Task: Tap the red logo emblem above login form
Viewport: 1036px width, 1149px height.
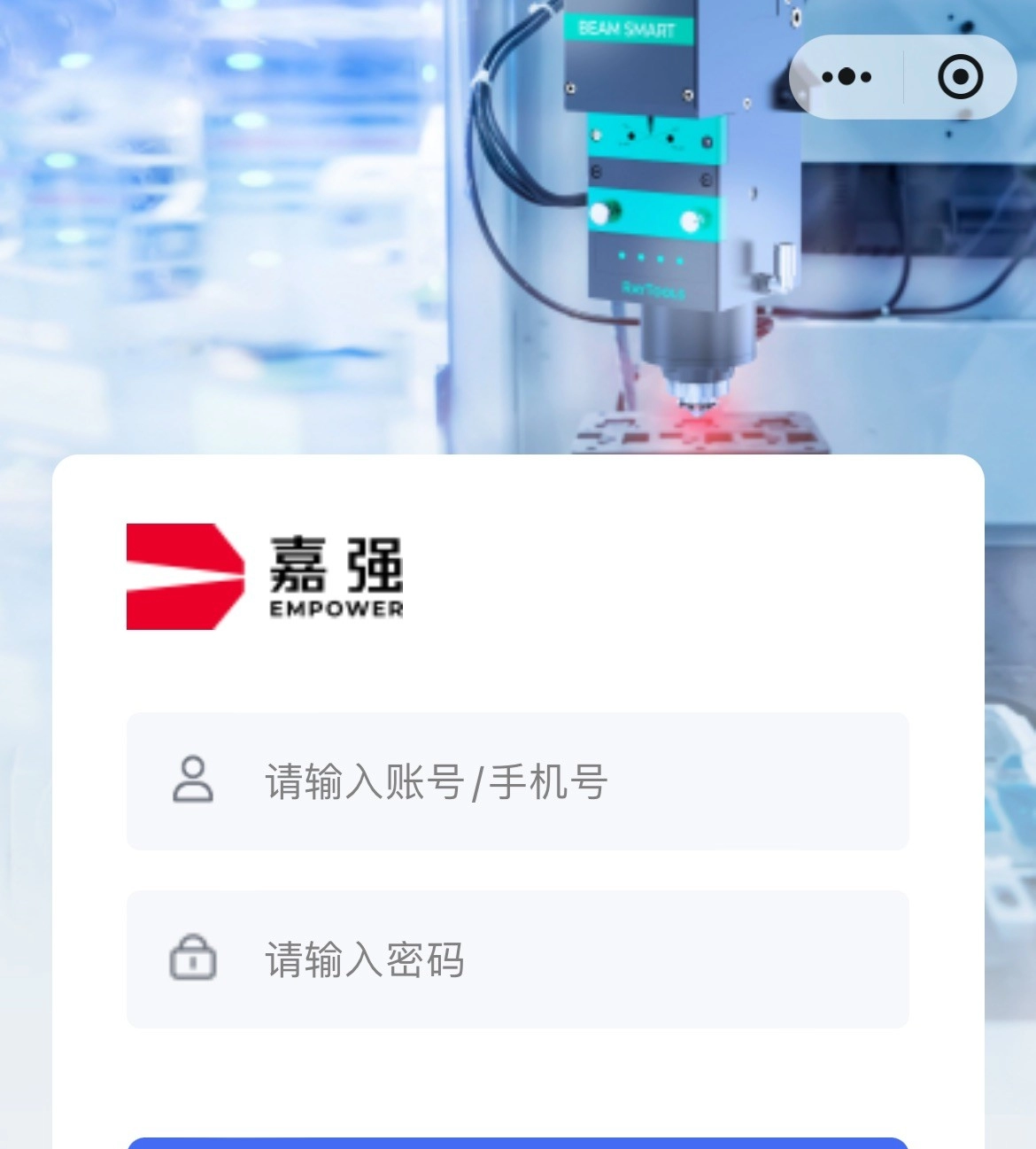Action: click(x=187, y=576)
